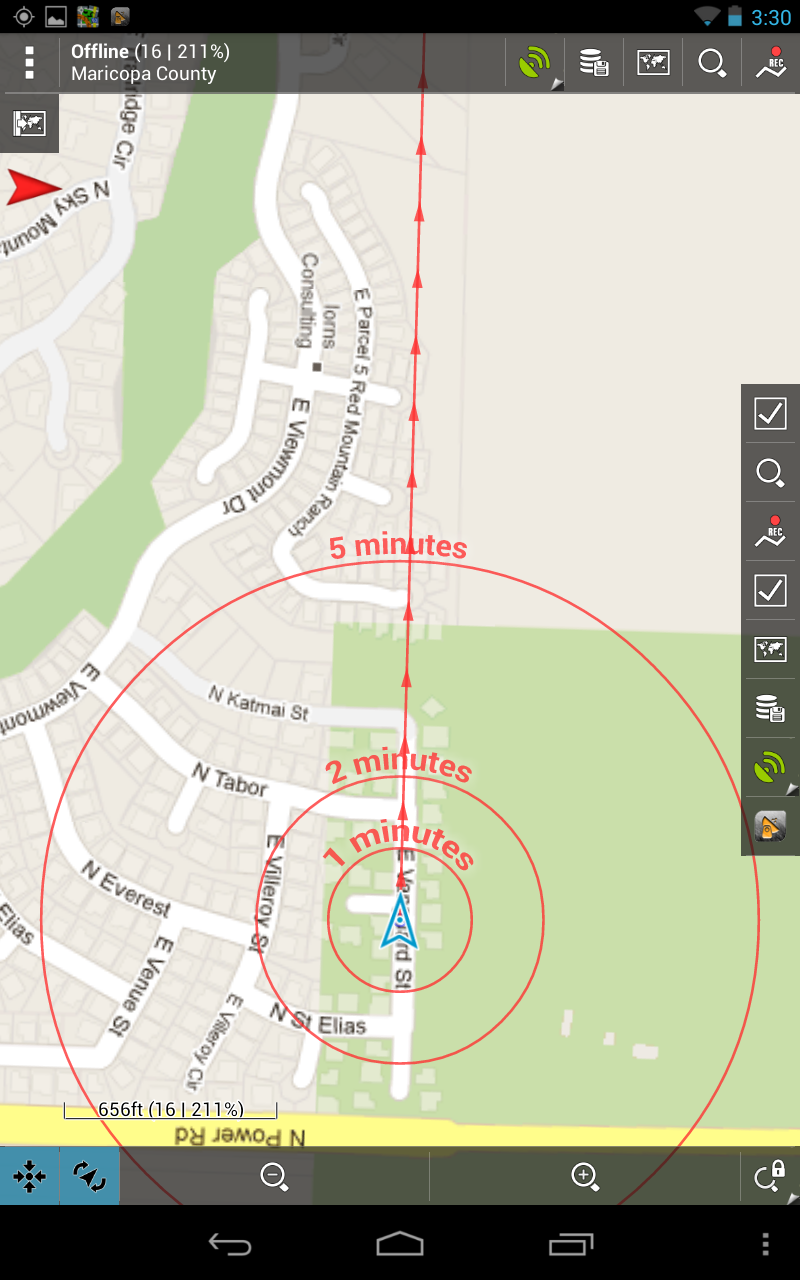The width and height of the screenshot is (800, 1280).
Task: Toggle map rotation with the circular arrows button
Action: [90, 1176]
